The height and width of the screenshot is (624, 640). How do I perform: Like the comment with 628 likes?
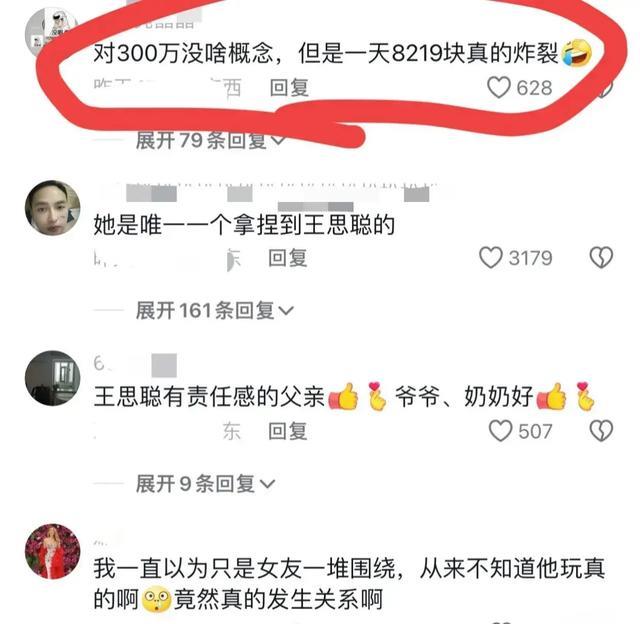point(499,88)
